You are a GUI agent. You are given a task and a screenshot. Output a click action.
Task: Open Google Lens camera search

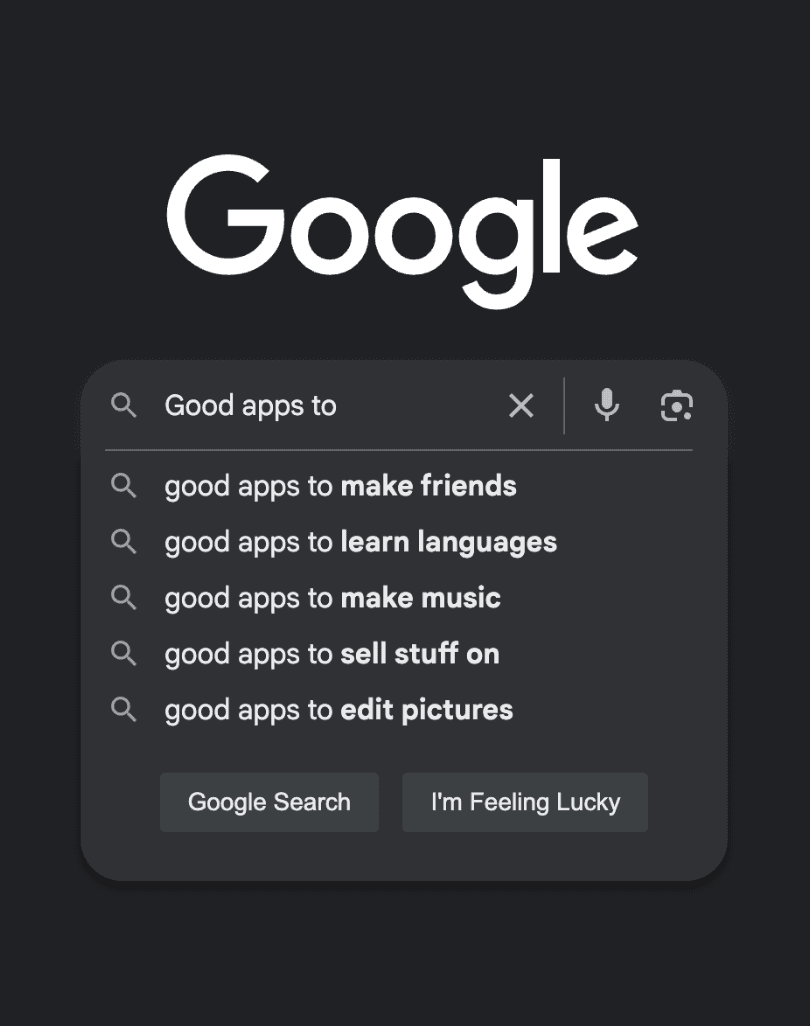coord(678,406)
